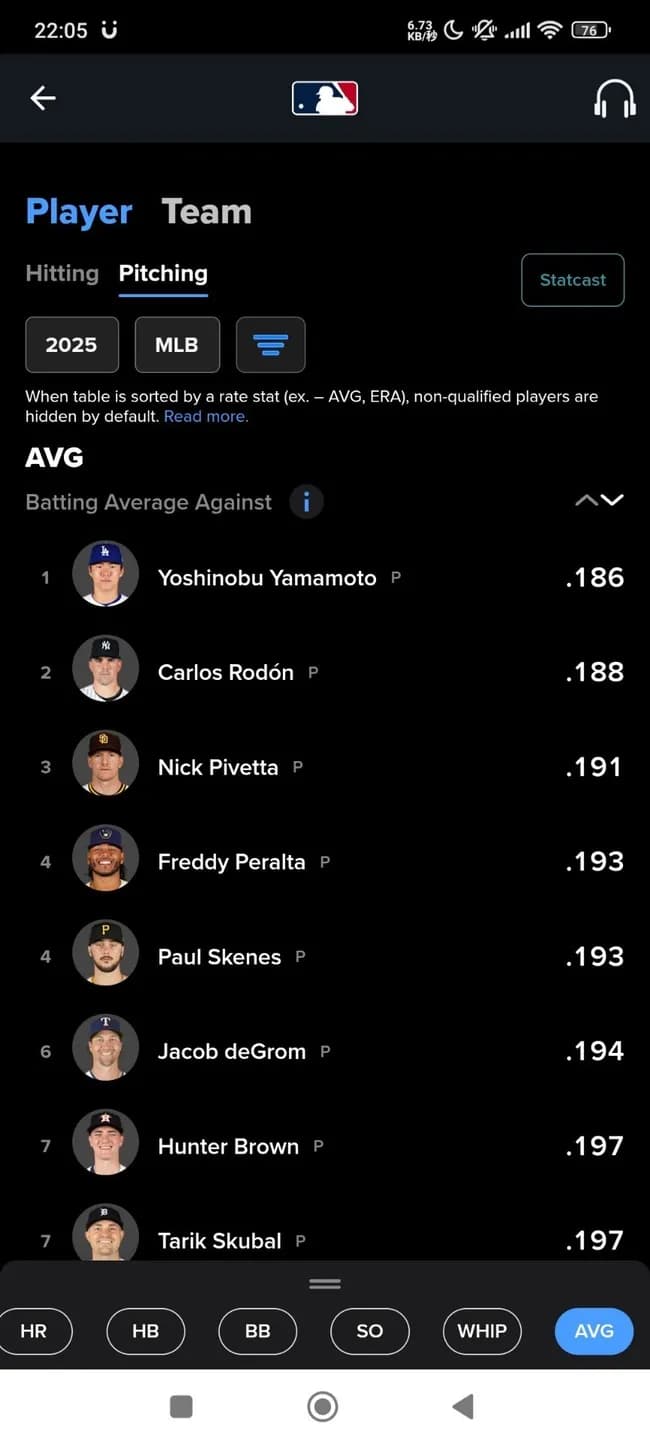Screen dimensions: 650x1444
Task: Open the headphones audio icon
Action: (614, 99)
